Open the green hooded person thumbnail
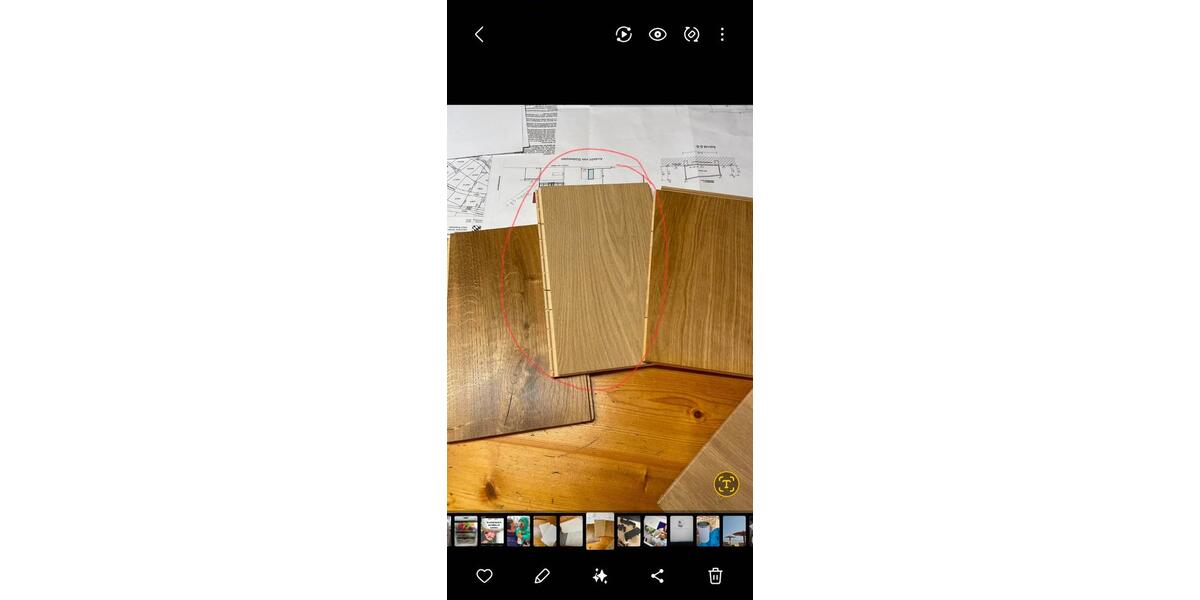The image size is (1200, 600). pyautogui.click(x=518, y=531)
